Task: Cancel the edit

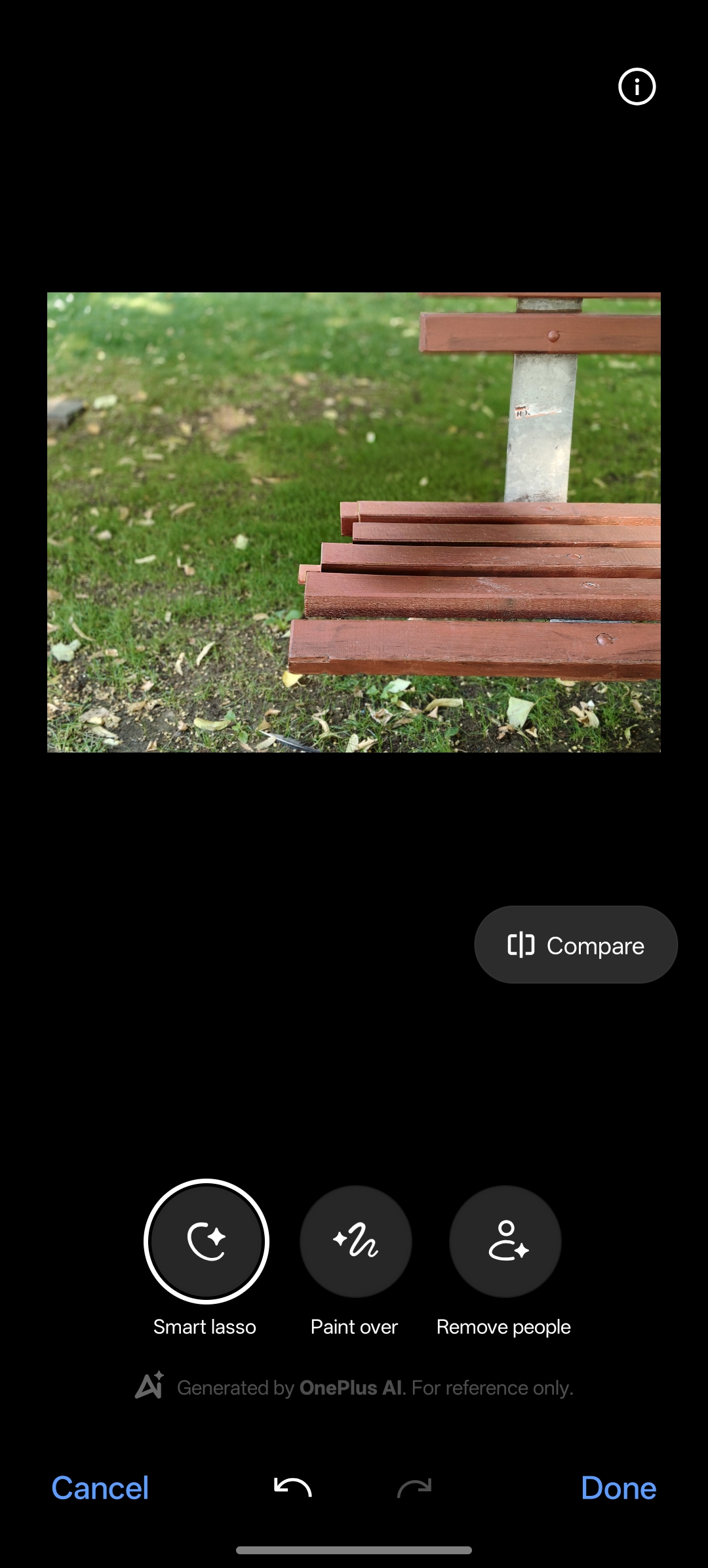Action: pos(100,1488)
